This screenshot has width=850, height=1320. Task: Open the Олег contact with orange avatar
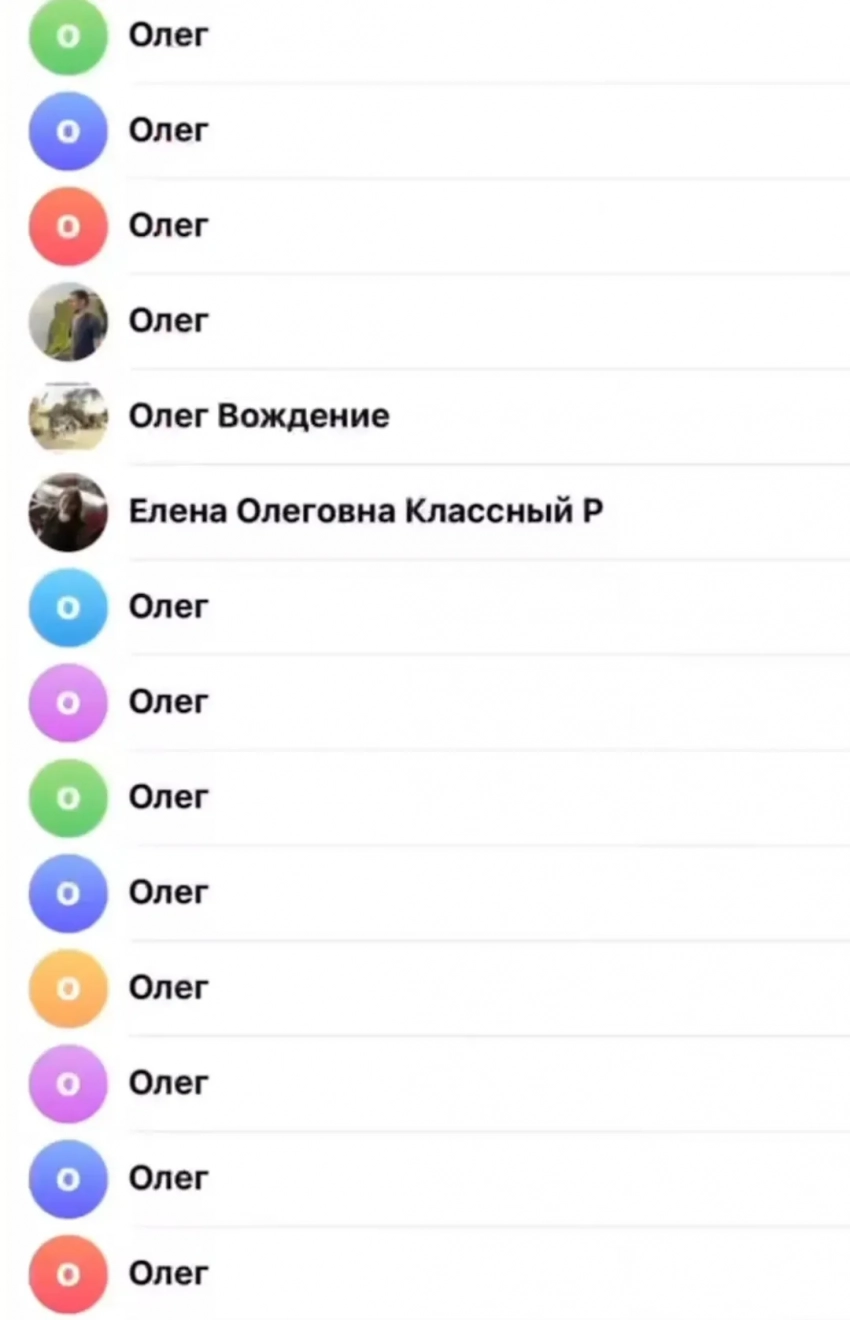coord(168,988)
